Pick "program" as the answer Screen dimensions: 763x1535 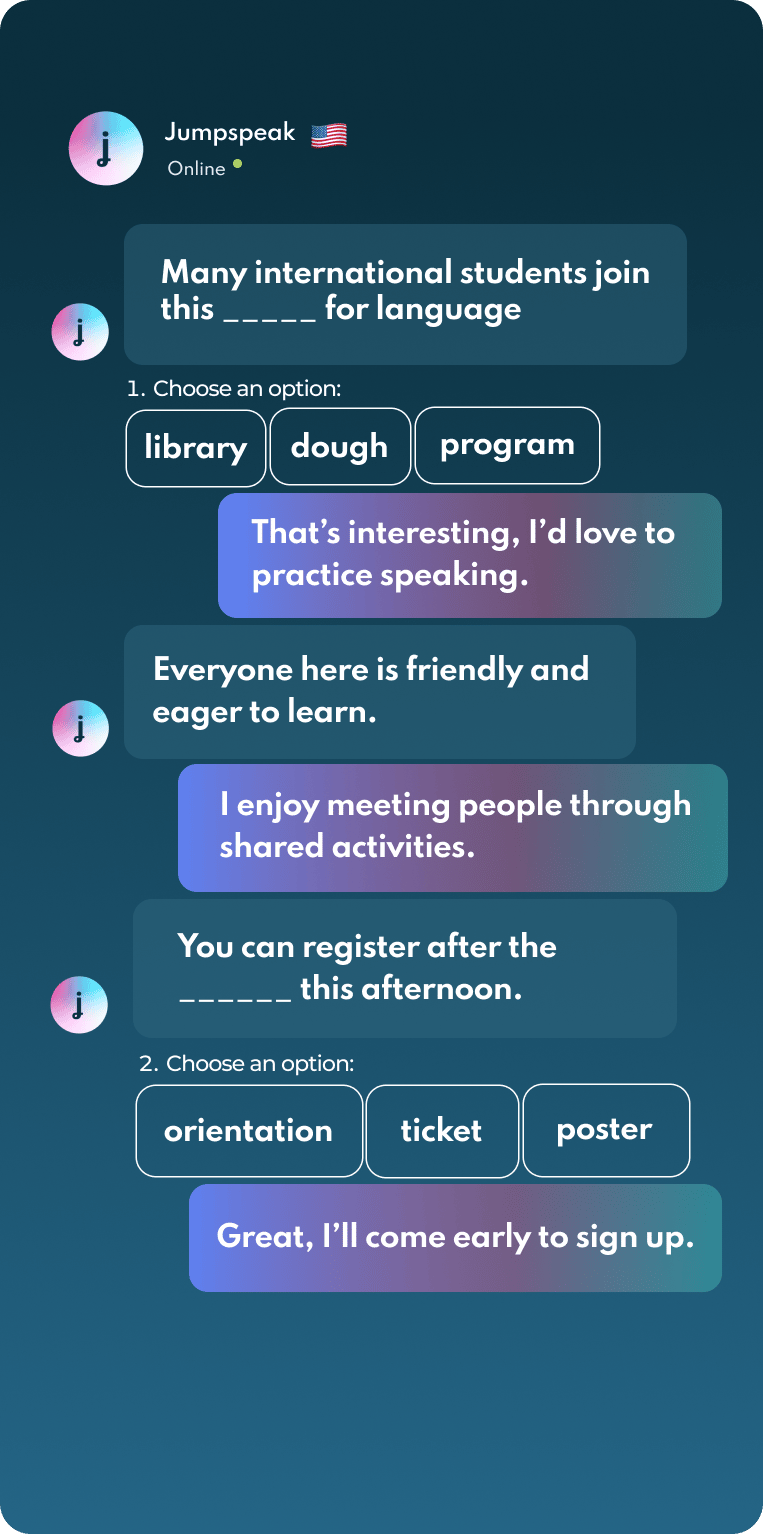coord(507,446)
